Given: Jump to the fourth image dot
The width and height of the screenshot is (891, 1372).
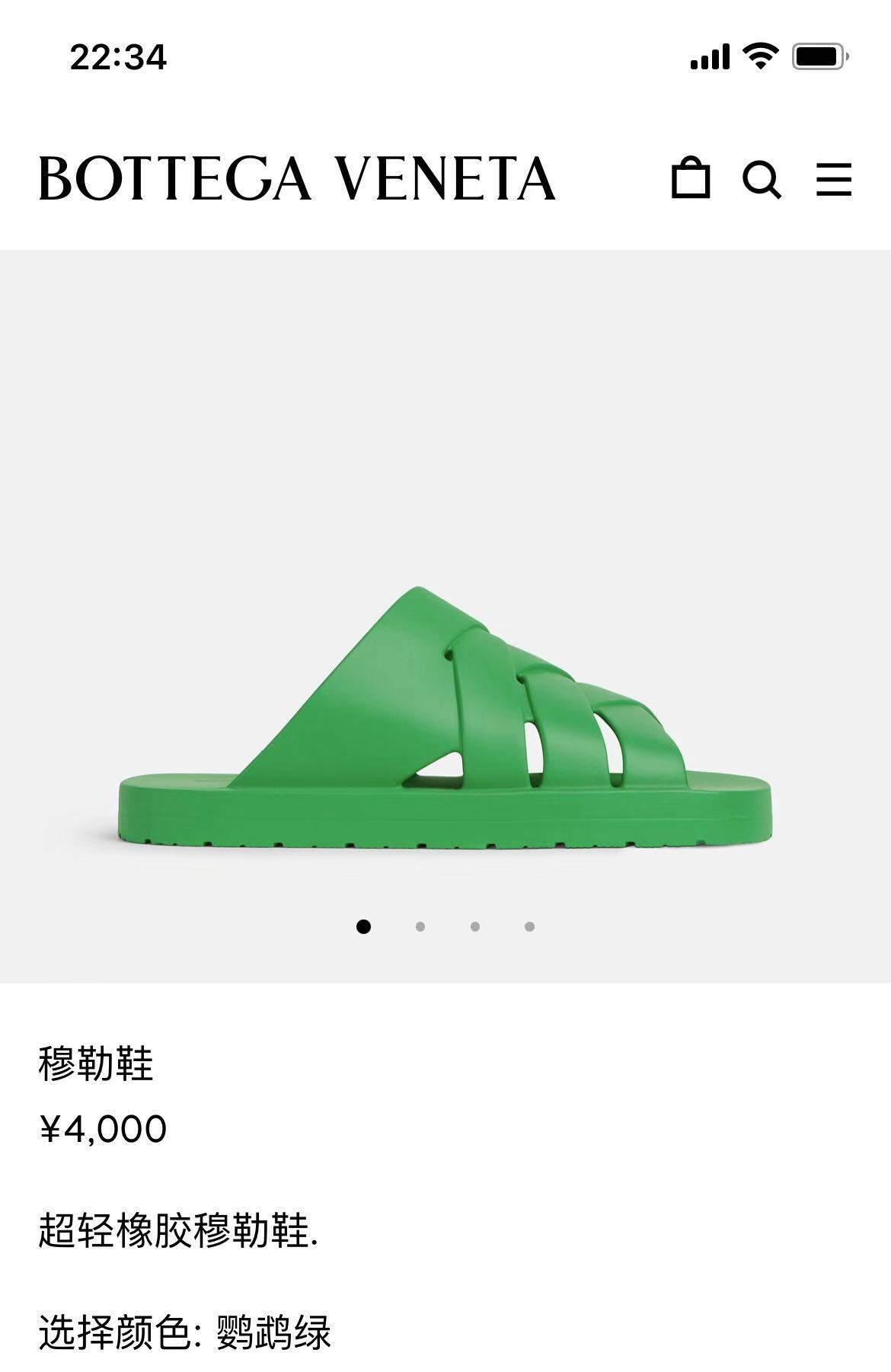Looking at the screenshot, I should coord(529,926).
